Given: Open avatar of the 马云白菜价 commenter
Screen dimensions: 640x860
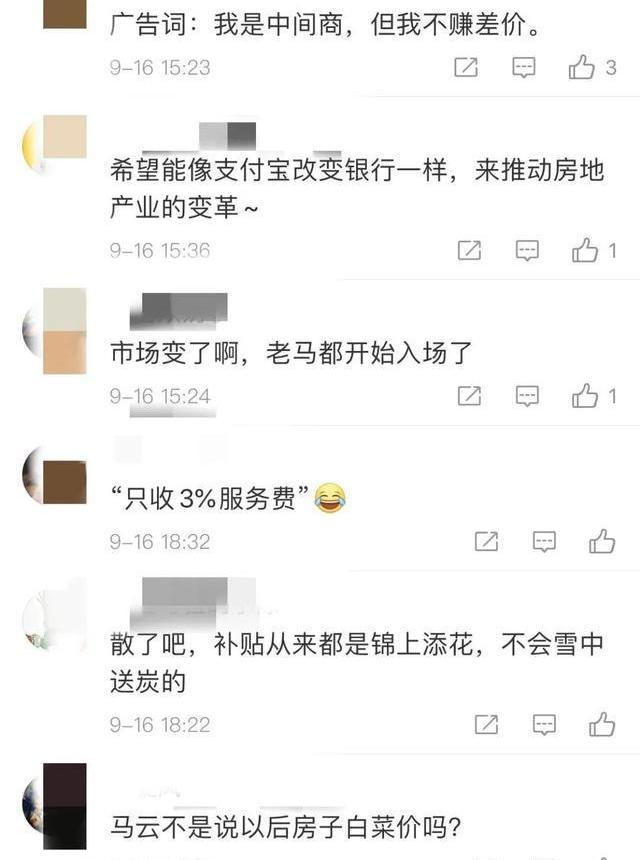Looking at the screenshot, I should click(x=55, y=805).
